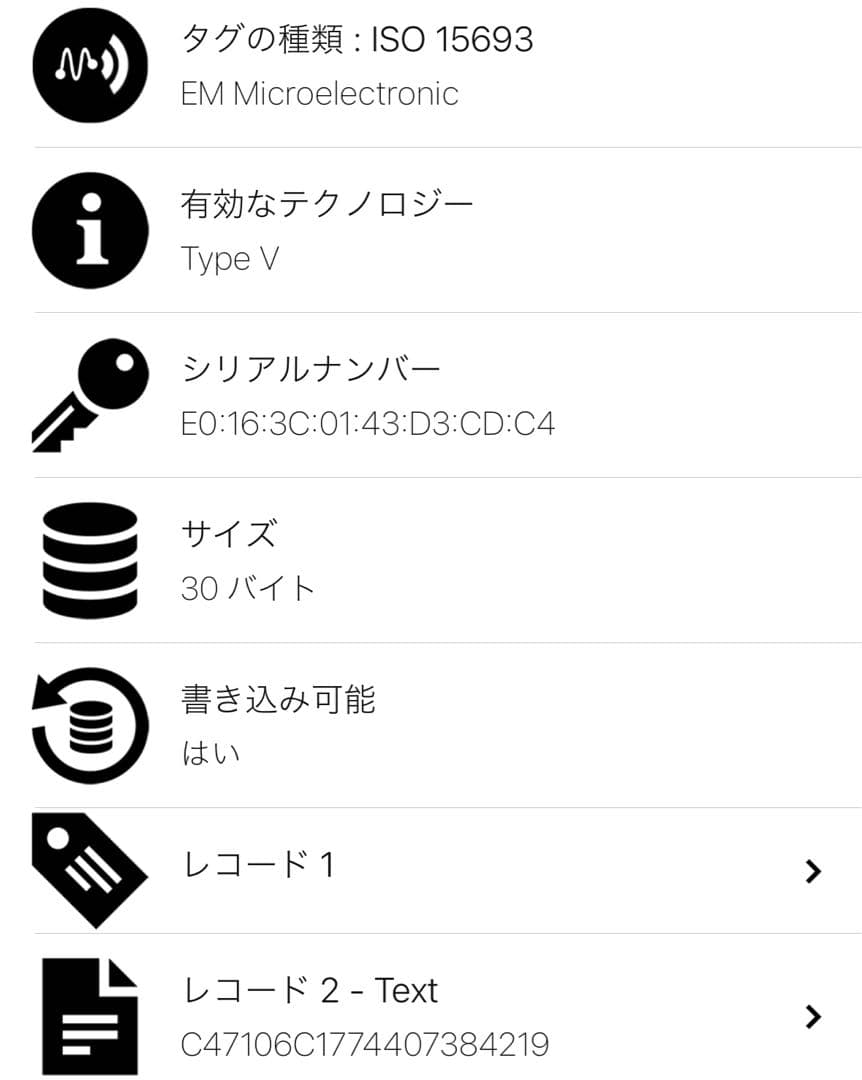This screenshot has height=1080, width=862.
Task: Click the radio wave symbol inside the circle
Action: 89,64
